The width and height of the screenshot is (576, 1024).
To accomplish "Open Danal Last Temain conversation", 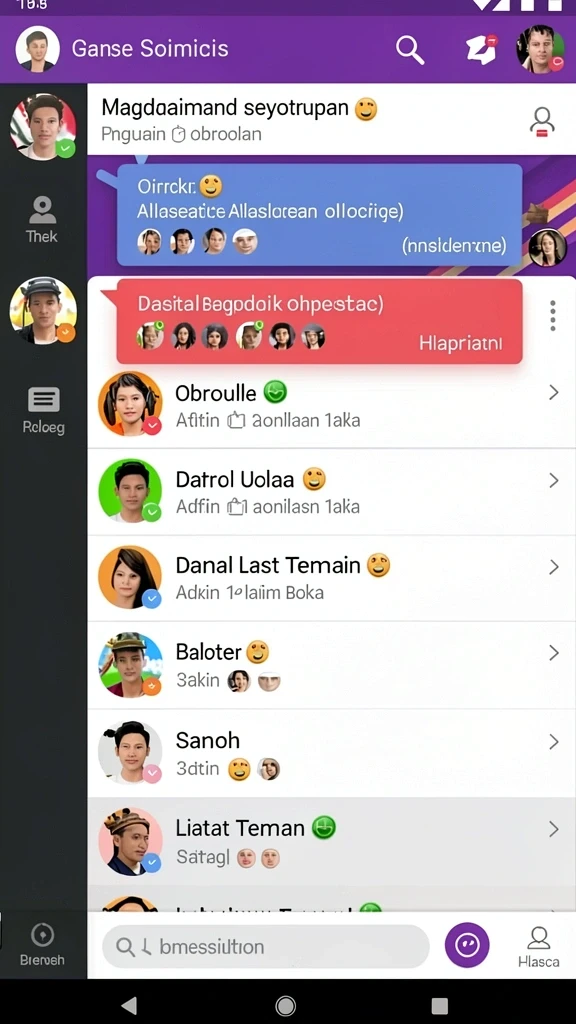I will [332, 578].
